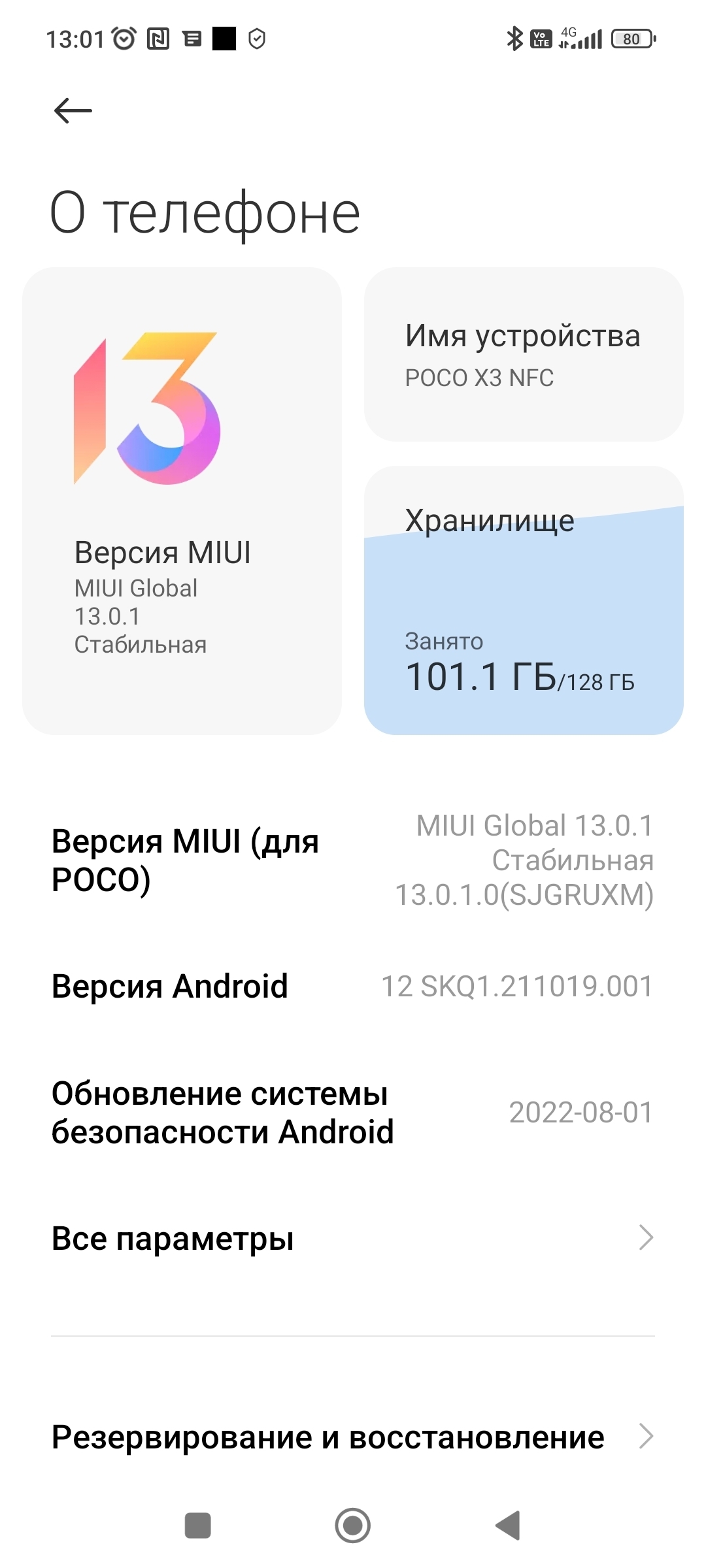Tap the system home button
This screenshot has height=1568, width=706.
pyautogui.click(x=353, y=1526)
